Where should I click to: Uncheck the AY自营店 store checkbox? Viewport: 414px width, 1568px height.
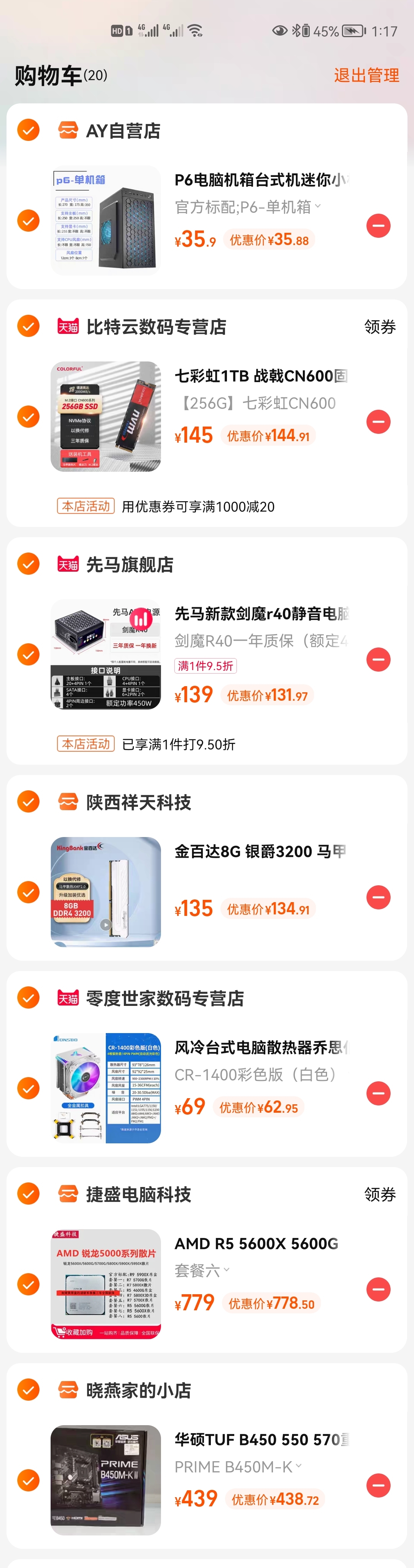28,130
